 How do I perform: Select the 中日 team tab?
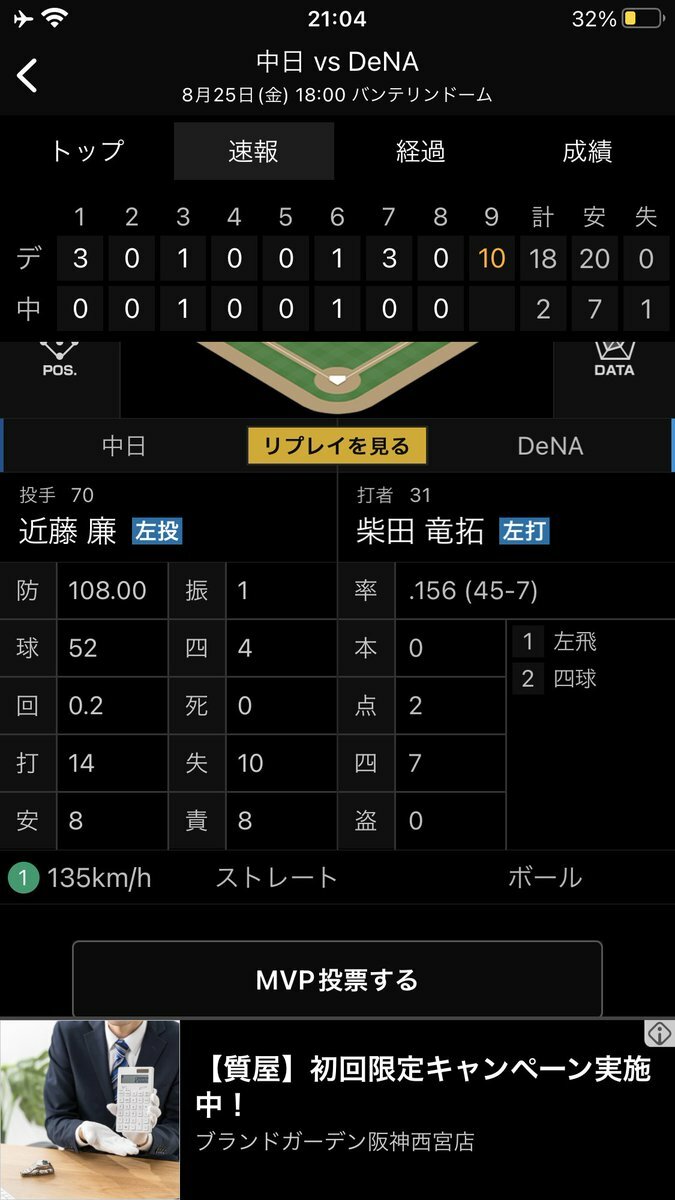click(124, 446)
